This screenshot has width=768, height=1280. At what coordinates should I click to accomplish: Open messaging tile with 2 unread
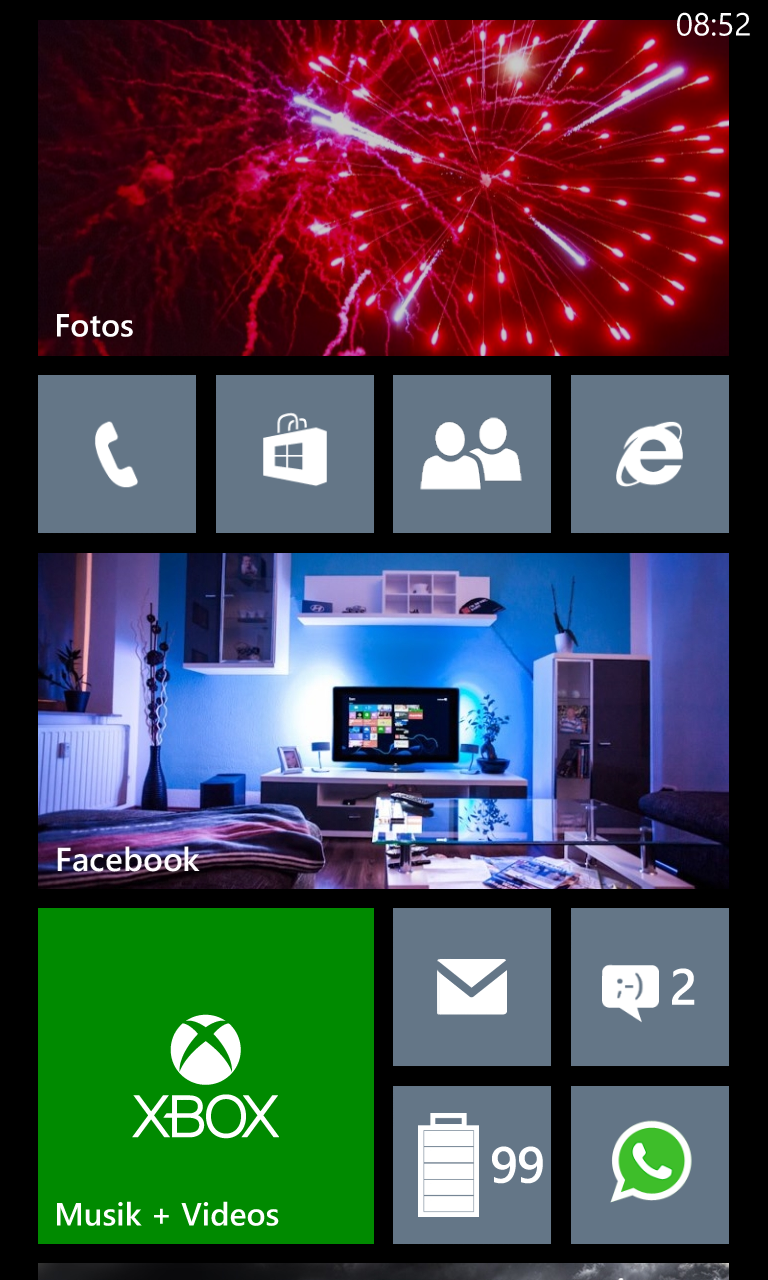click(650, 987)
